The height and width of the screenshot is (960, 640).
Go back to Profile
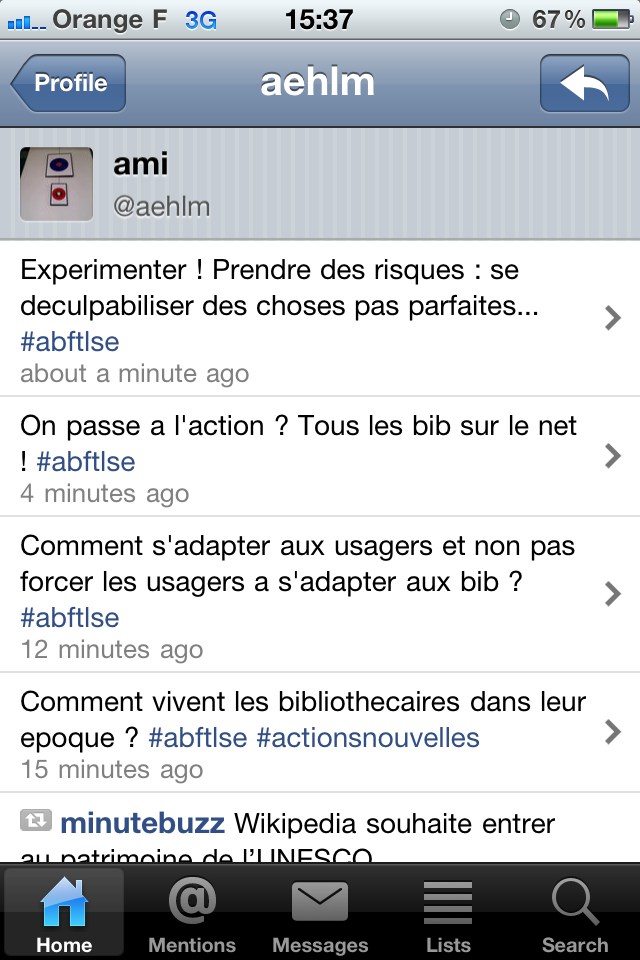tap(68, 83)
